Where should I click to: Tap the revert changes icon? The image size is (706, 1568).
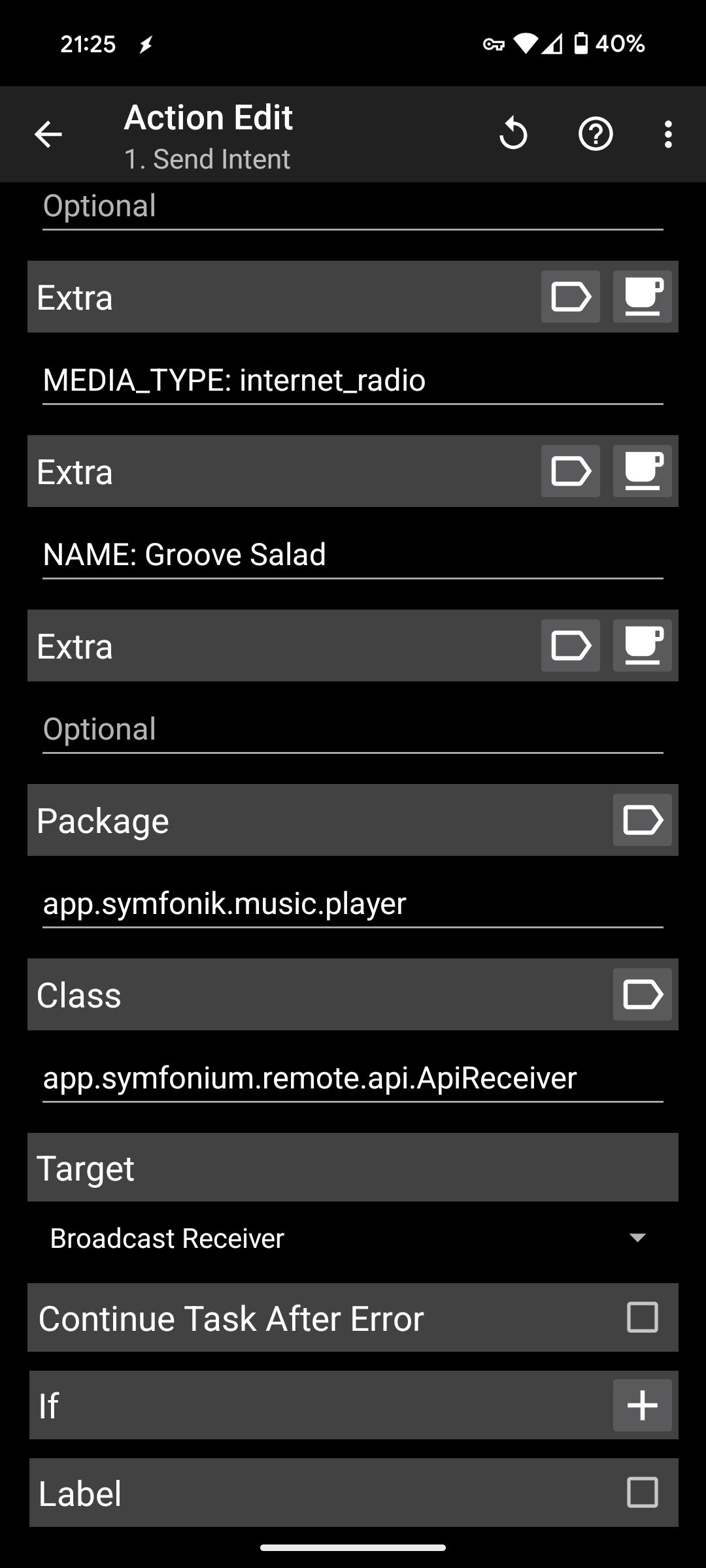(x=513, y=135)
